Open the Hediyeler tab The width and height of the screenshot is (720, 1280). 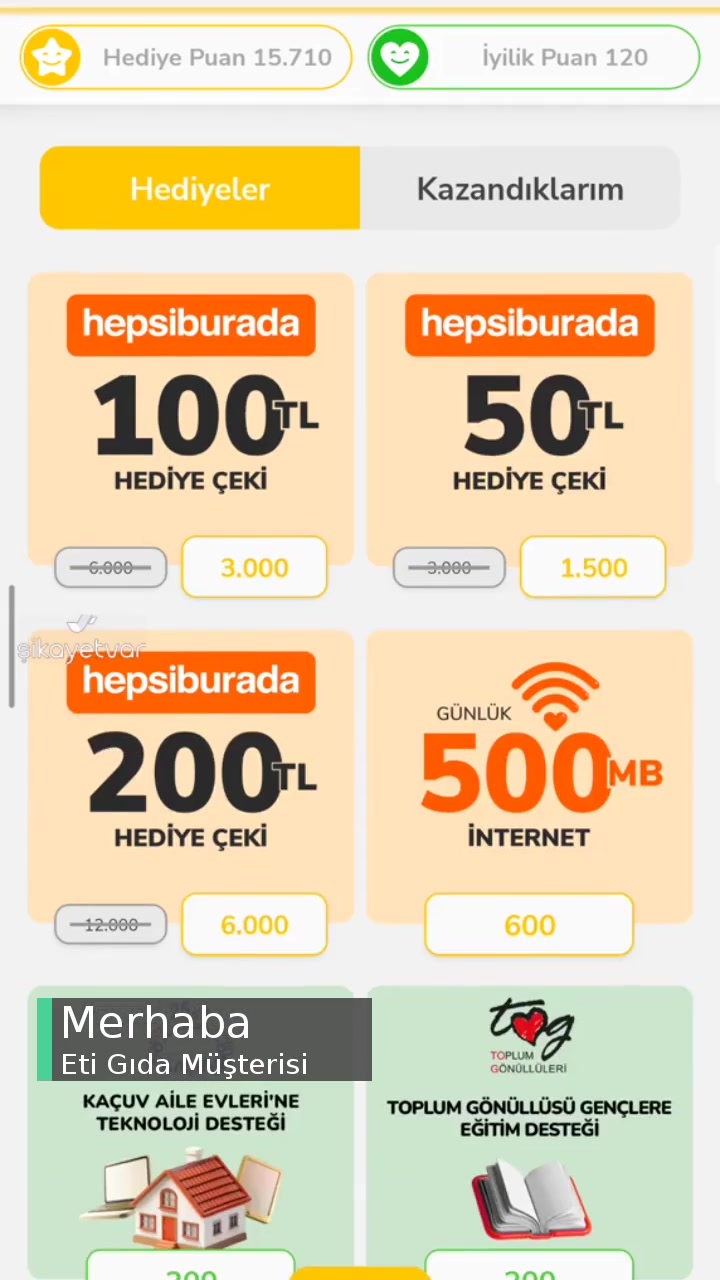click(200, 188)
